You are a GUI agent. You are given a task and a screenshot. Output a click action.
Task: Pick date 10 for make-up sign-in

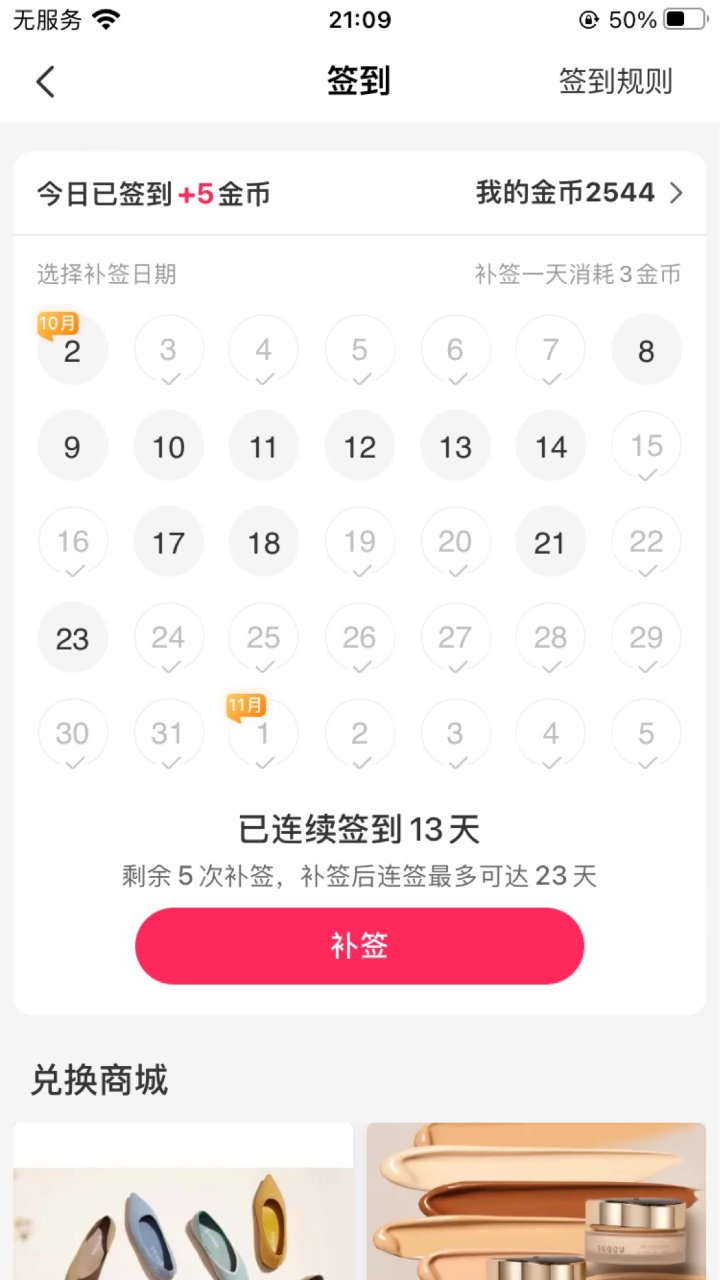168,446
